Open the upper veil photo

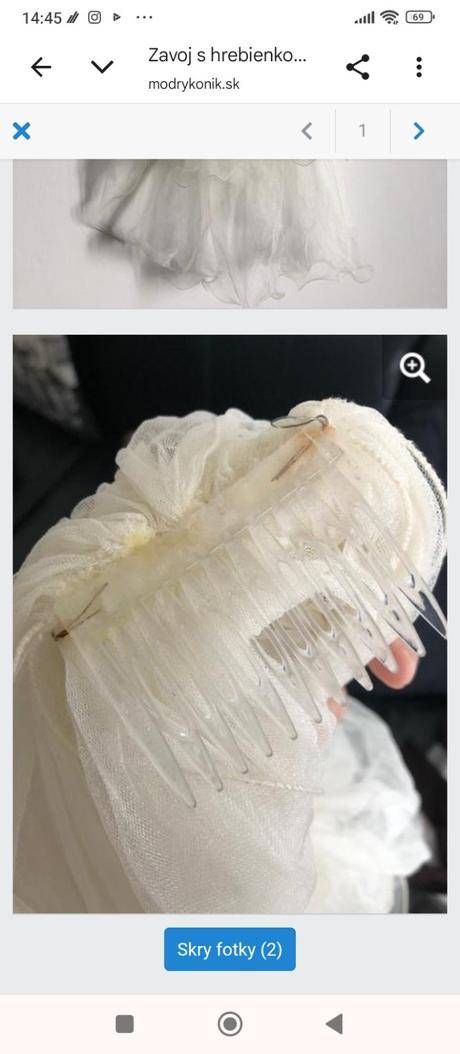point(230,233)
